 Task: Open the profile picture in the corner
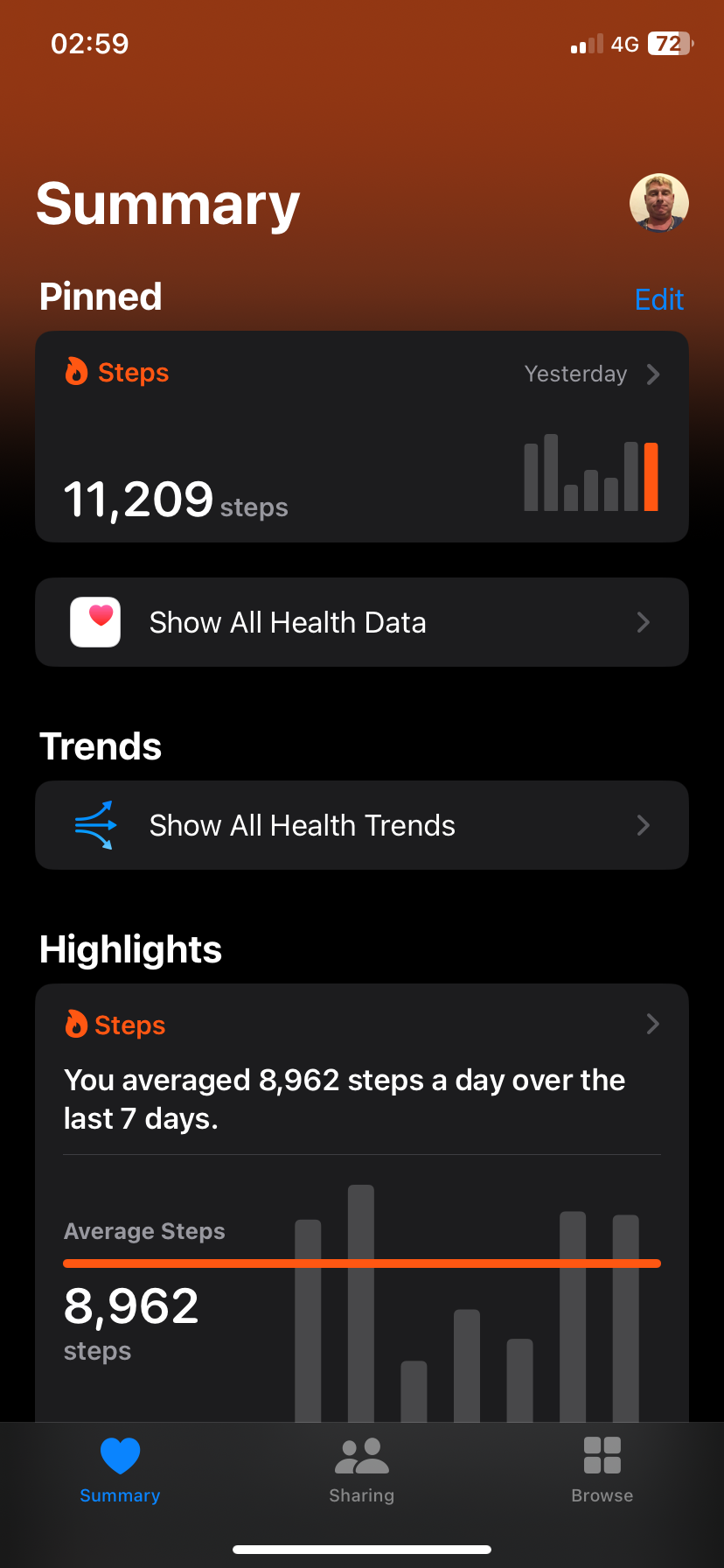coord(658,203)
